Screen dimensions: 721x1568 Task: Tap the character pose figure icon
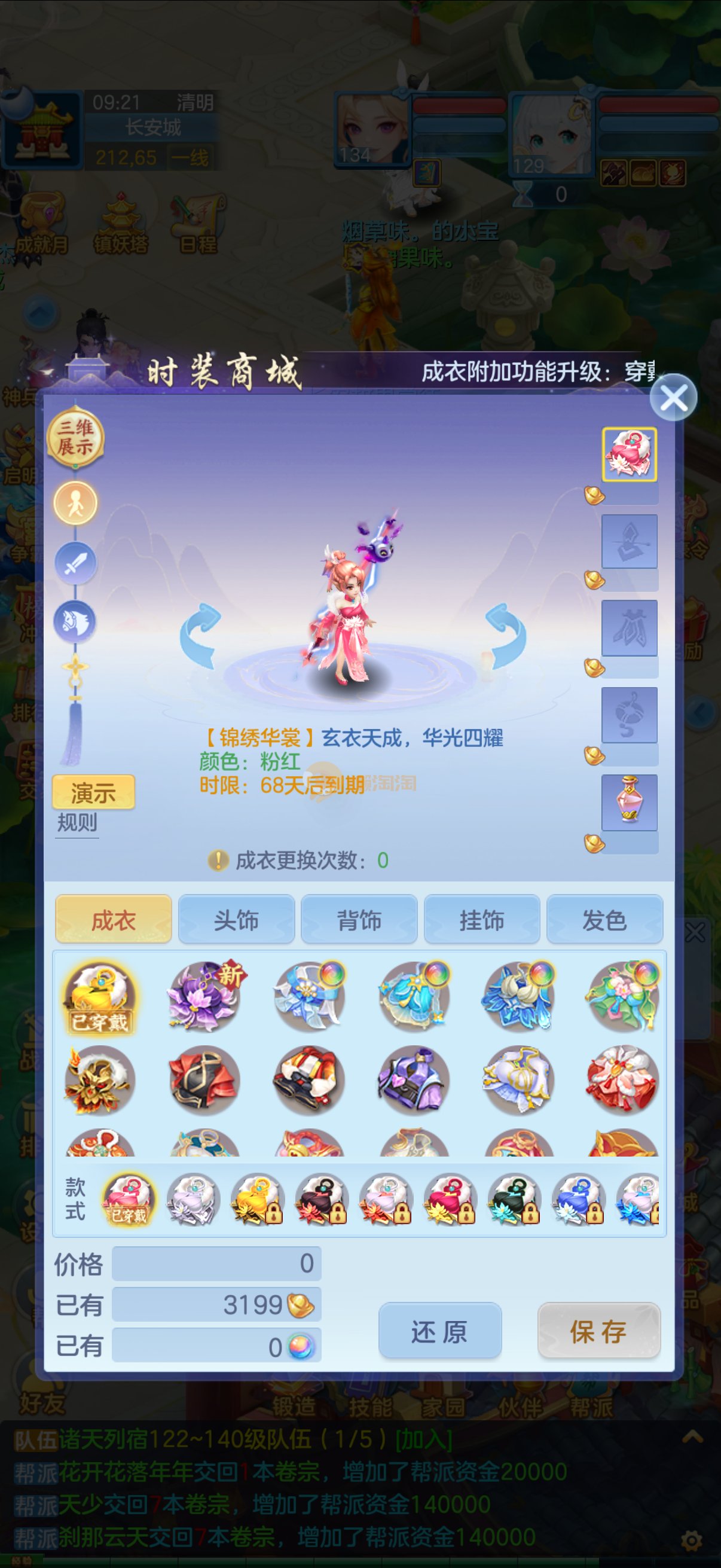pos(75,504)
